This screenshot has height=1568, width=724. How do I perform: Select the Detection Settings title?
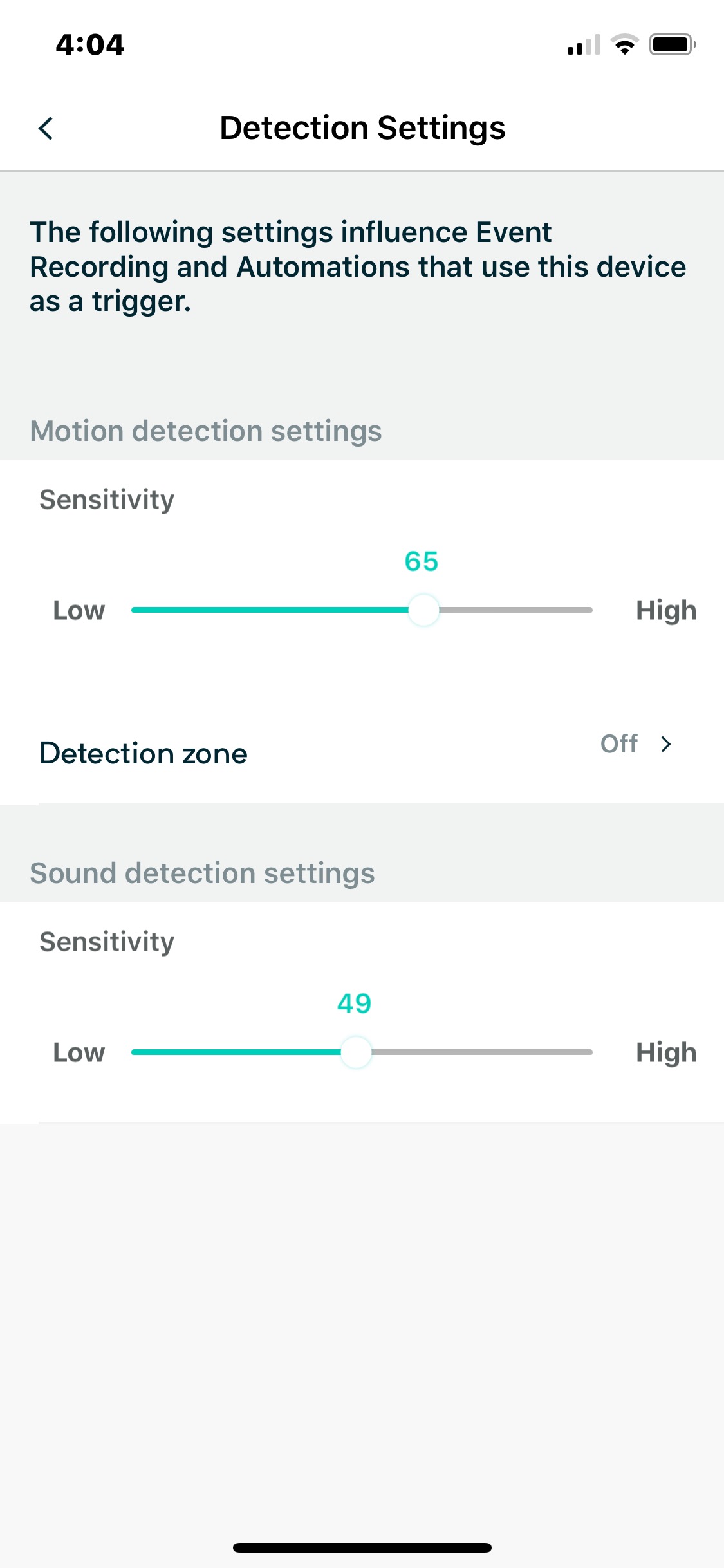click(x=362, y=127)
